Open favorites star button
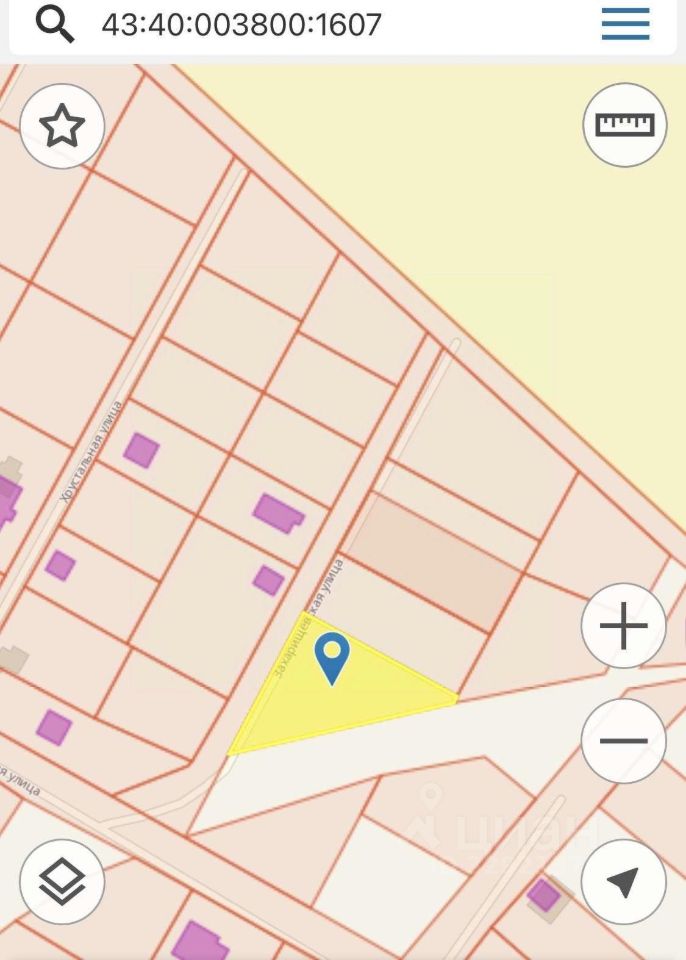Screen dimensions: 686x960 [x=62, y=127]
